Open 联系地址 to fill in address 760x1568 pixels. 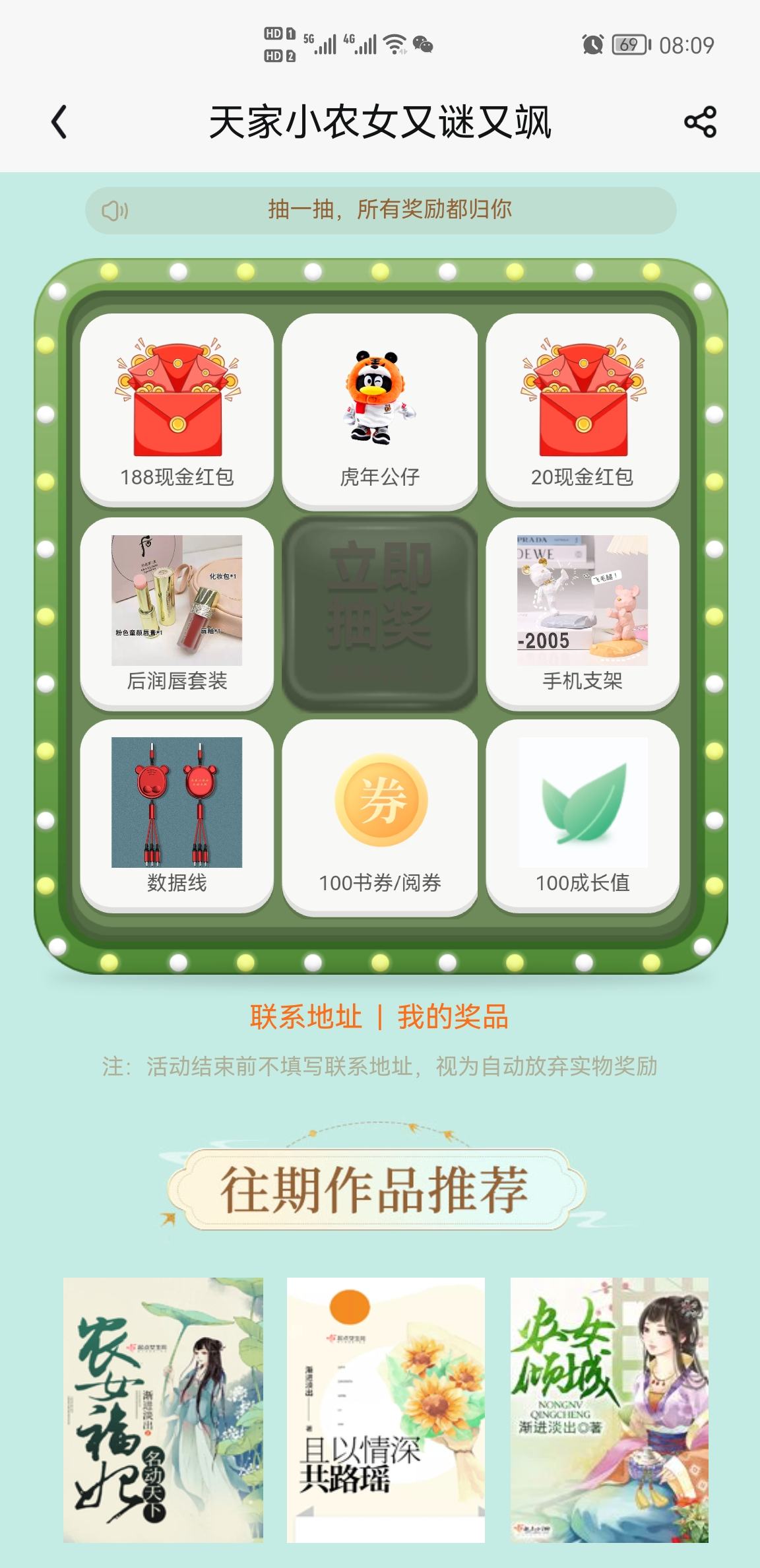pos(305,1017)
